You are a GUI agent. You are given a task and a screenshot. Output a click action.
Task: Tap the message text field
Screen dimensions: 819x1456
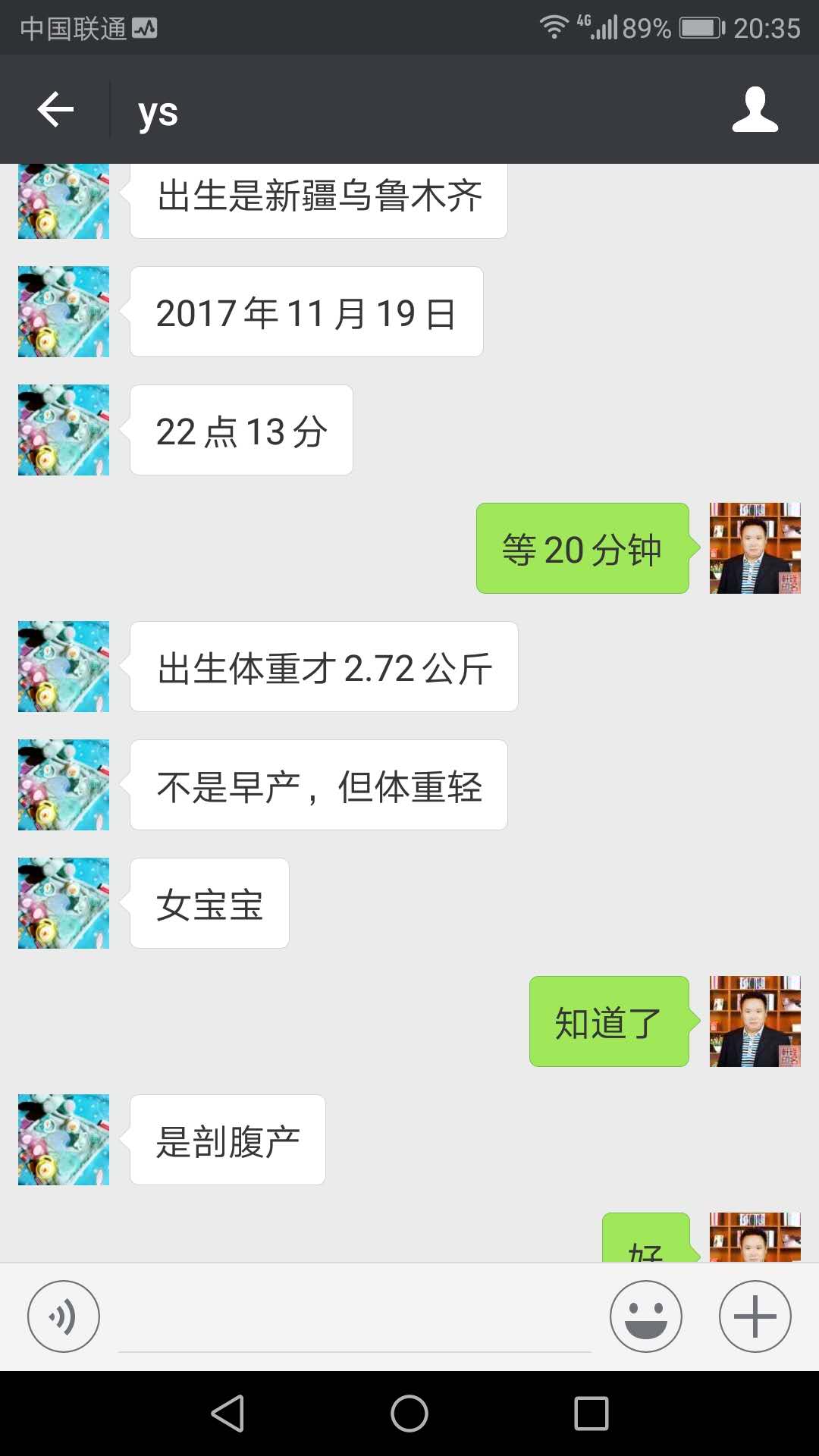354,1319
